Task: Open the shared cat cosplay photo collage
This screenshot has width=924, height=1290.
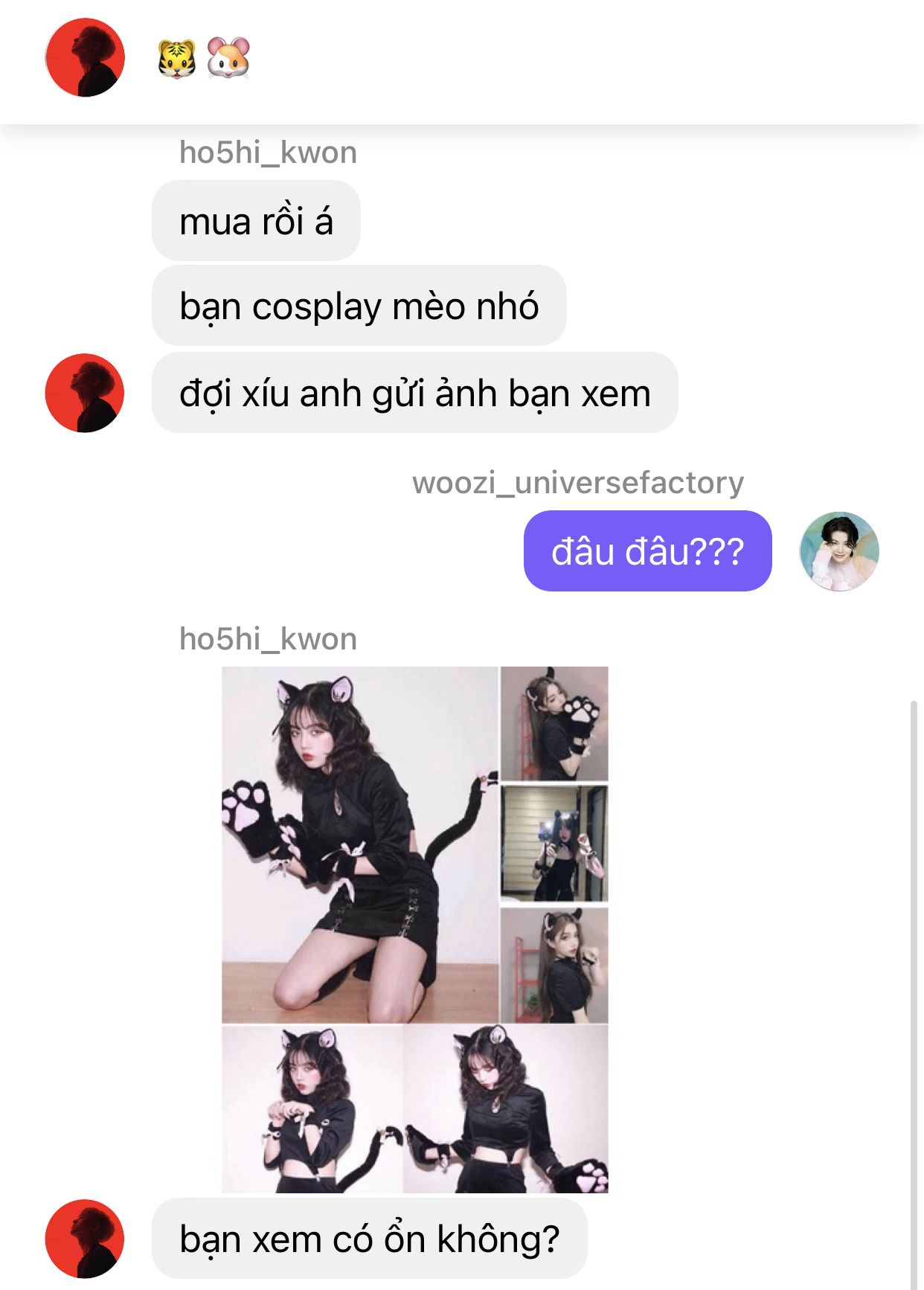Action: point(415,929)
